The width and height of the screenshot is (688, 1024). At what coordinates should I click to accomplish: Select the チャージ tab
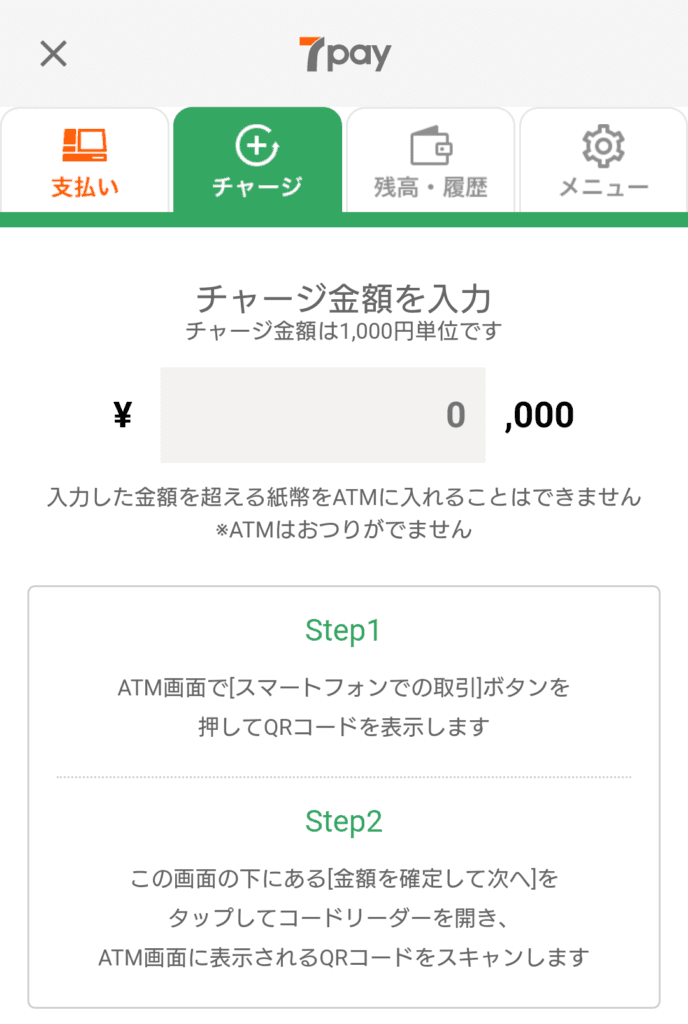[x=257, y=162]
